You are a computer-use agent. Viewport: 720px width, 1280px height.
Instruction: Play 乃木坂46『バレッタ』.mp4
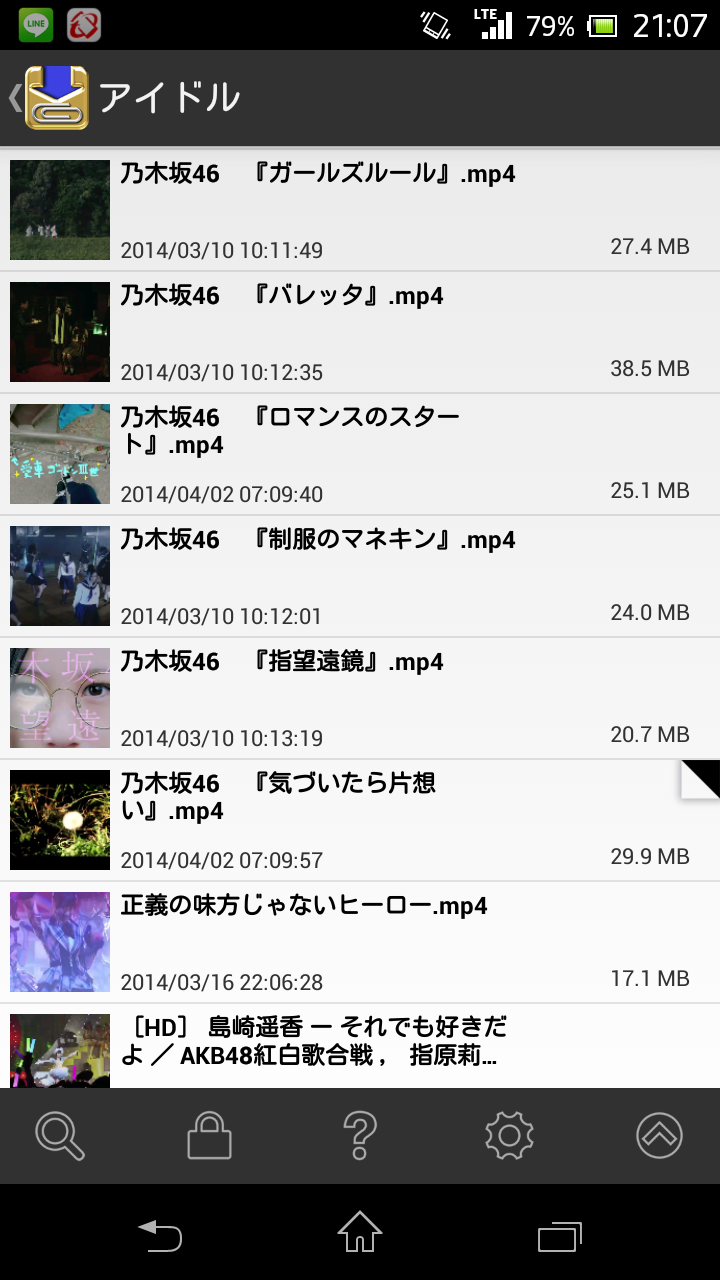click(360, 332)
